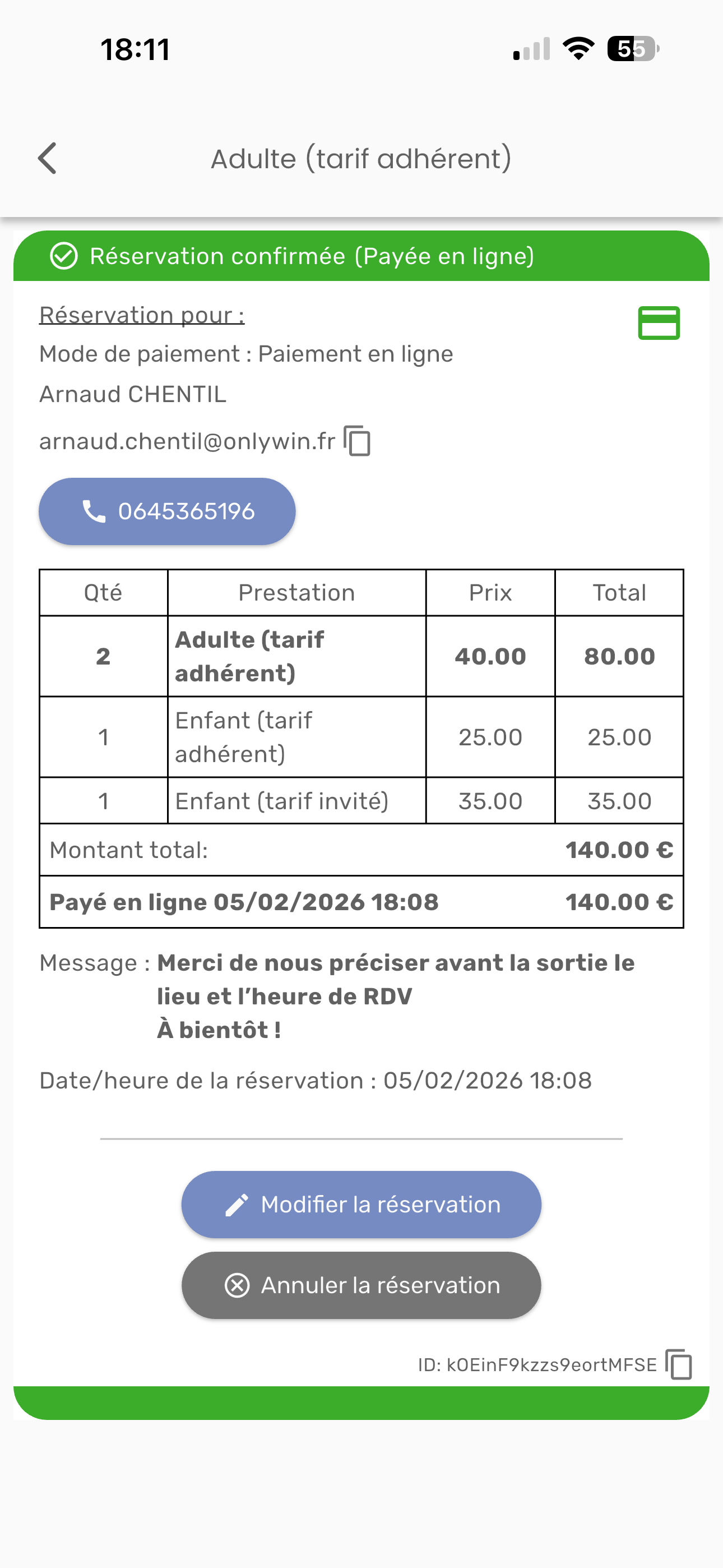Select Annuler la réservation
Viewport: 723px width, 1568px height.
(361, 1285)
